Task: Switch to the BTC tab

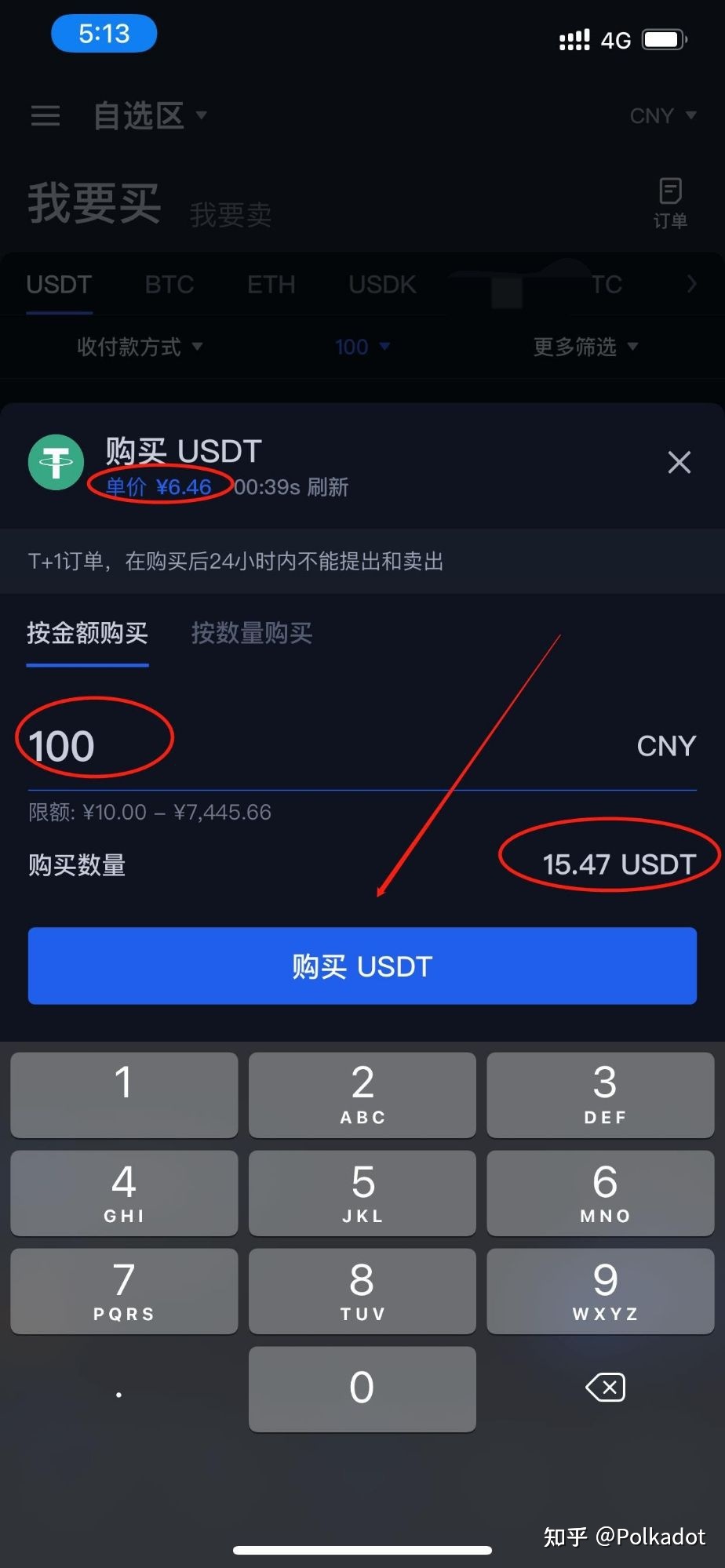Action: click(x=169, y=285)
